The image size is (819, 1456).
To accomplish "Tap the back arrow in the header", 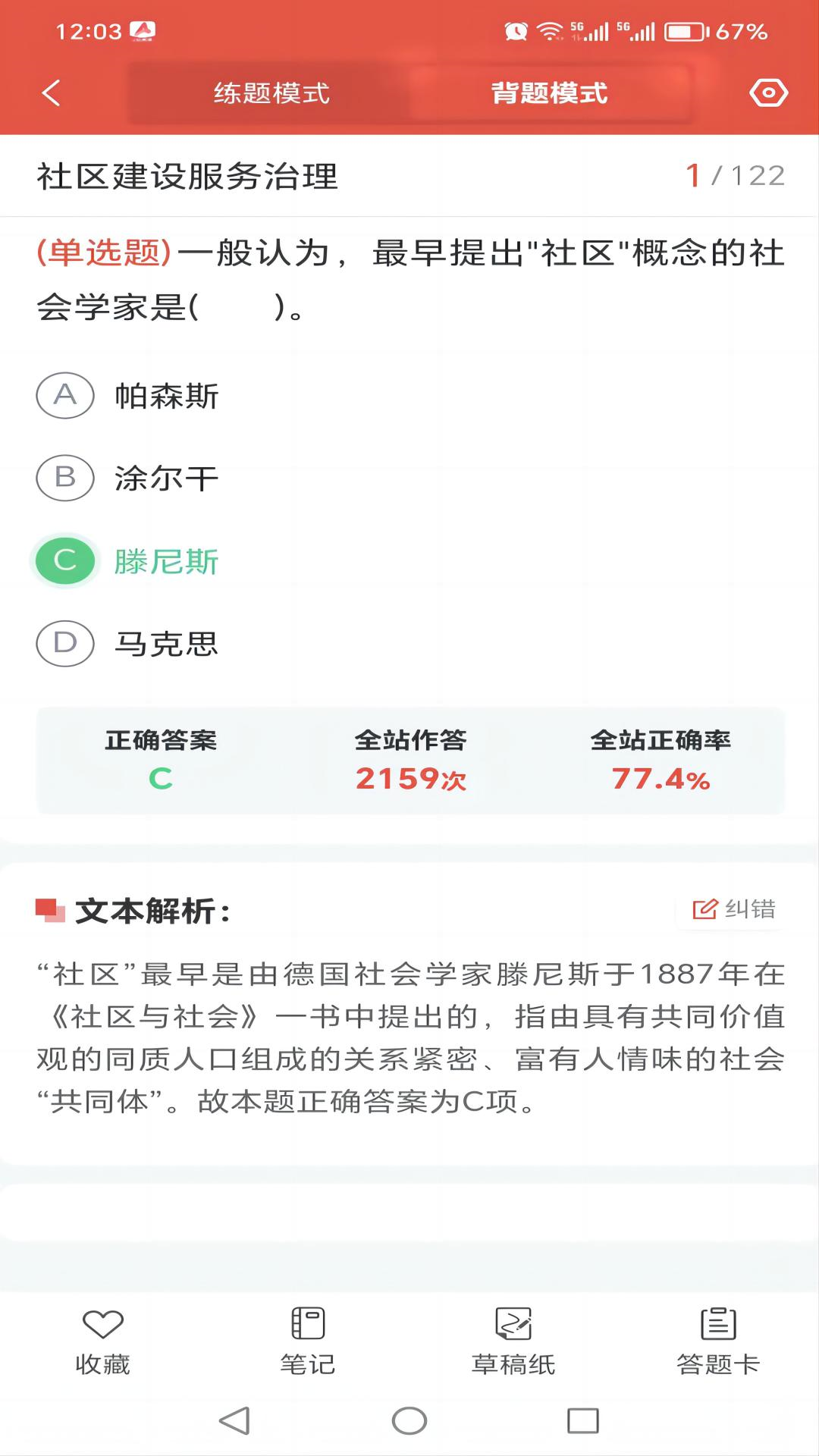I will click(50, 93).
